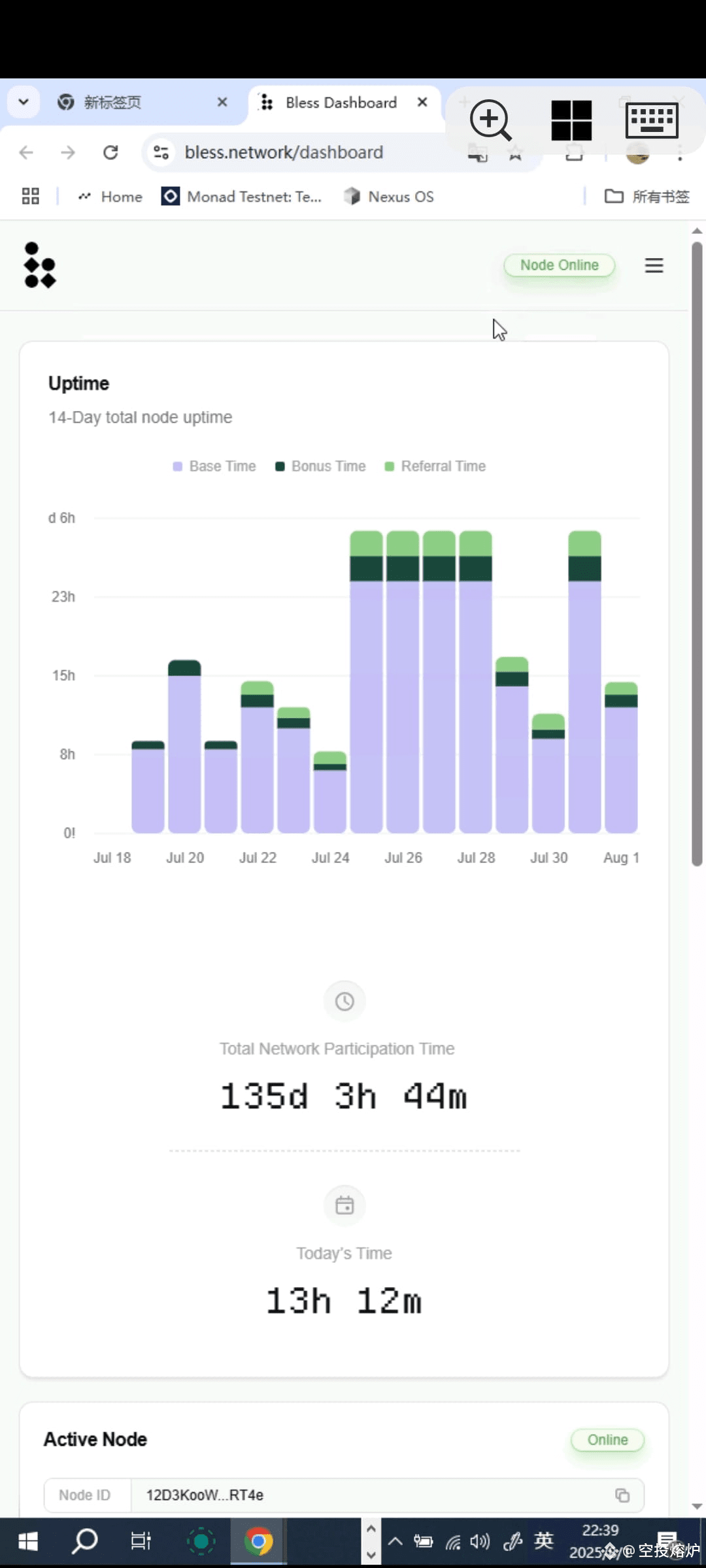This screenshot has height=1568, width=706.
Task: Open Chrome's three-dot menu
Action: coord(680,152)
